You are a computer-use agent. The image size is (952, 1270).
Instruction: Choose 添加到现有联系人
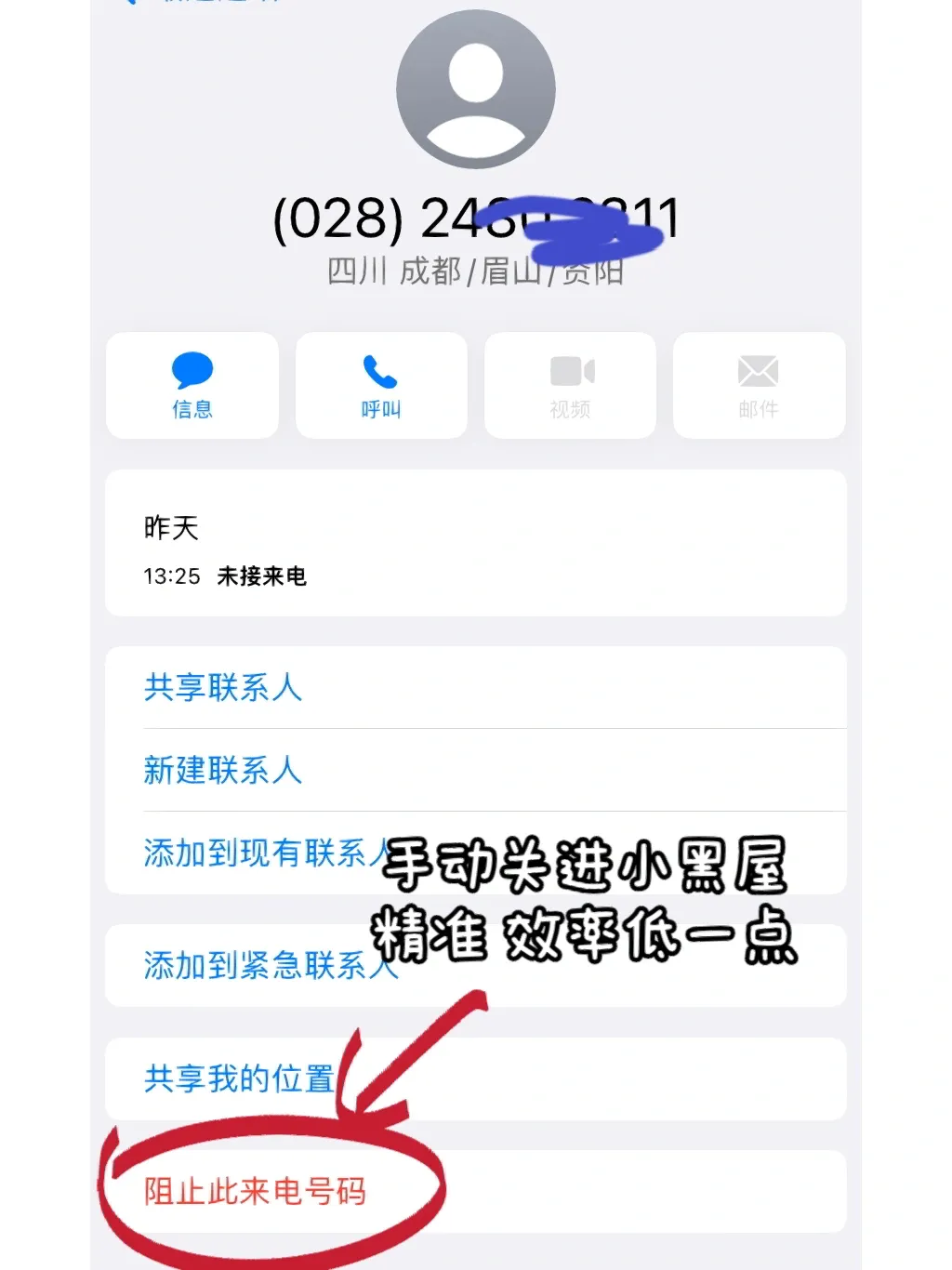[260, 853]
